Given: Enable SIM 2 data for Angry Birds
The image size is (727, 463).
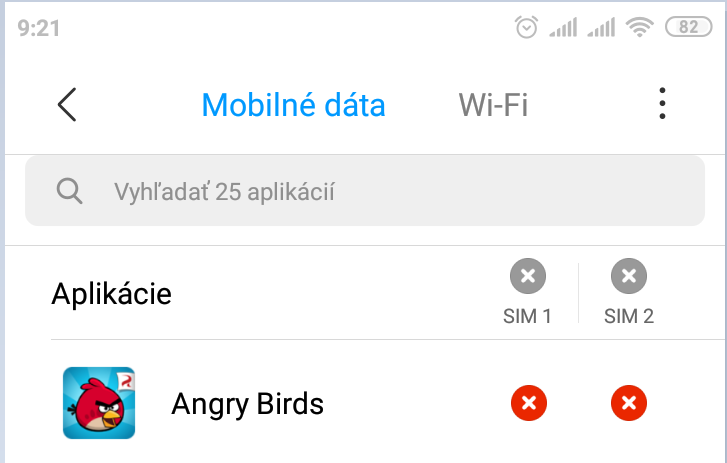Looking at the screenshot, I should (x=629, y=404).
